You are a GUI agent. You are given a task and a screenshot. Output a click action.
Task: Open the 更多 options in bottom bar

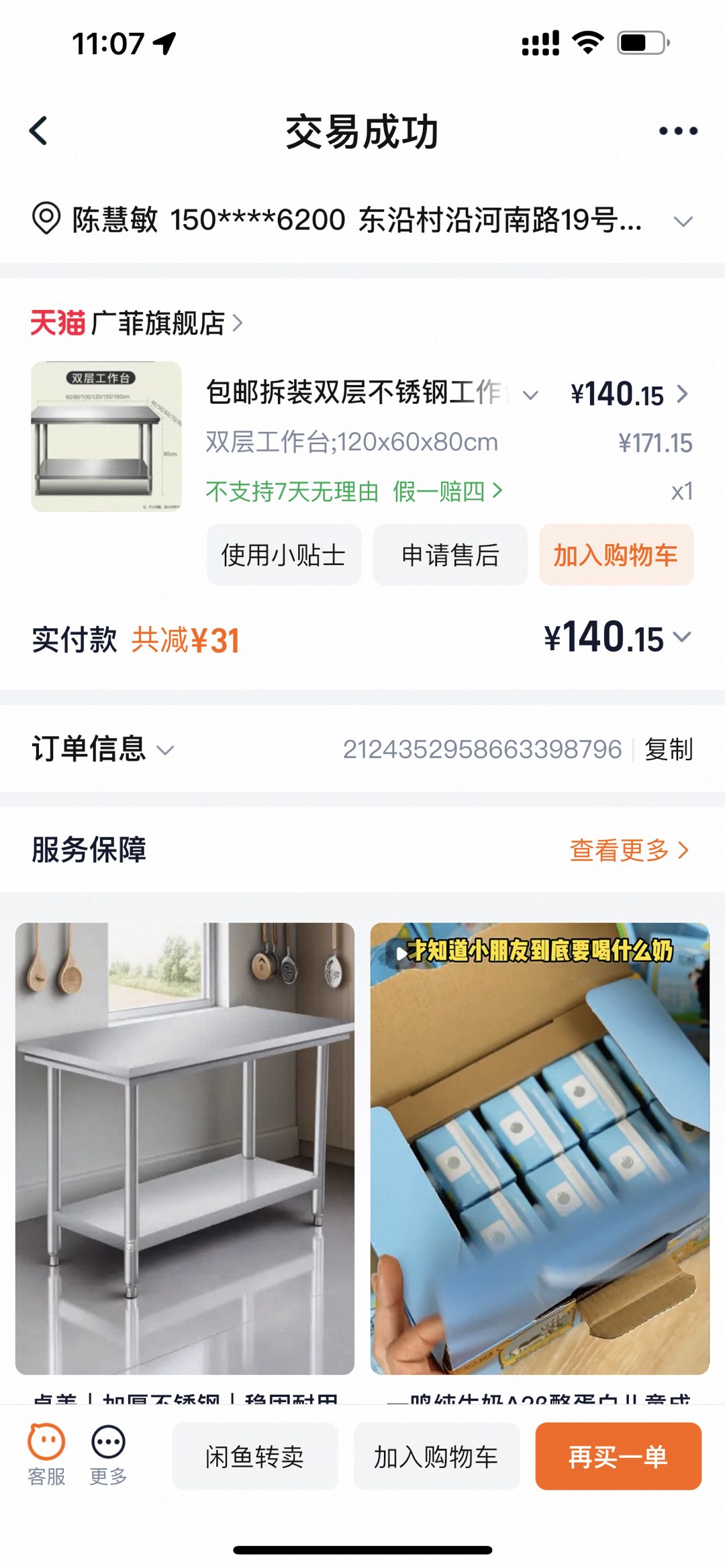click(x=108, y=1455)
